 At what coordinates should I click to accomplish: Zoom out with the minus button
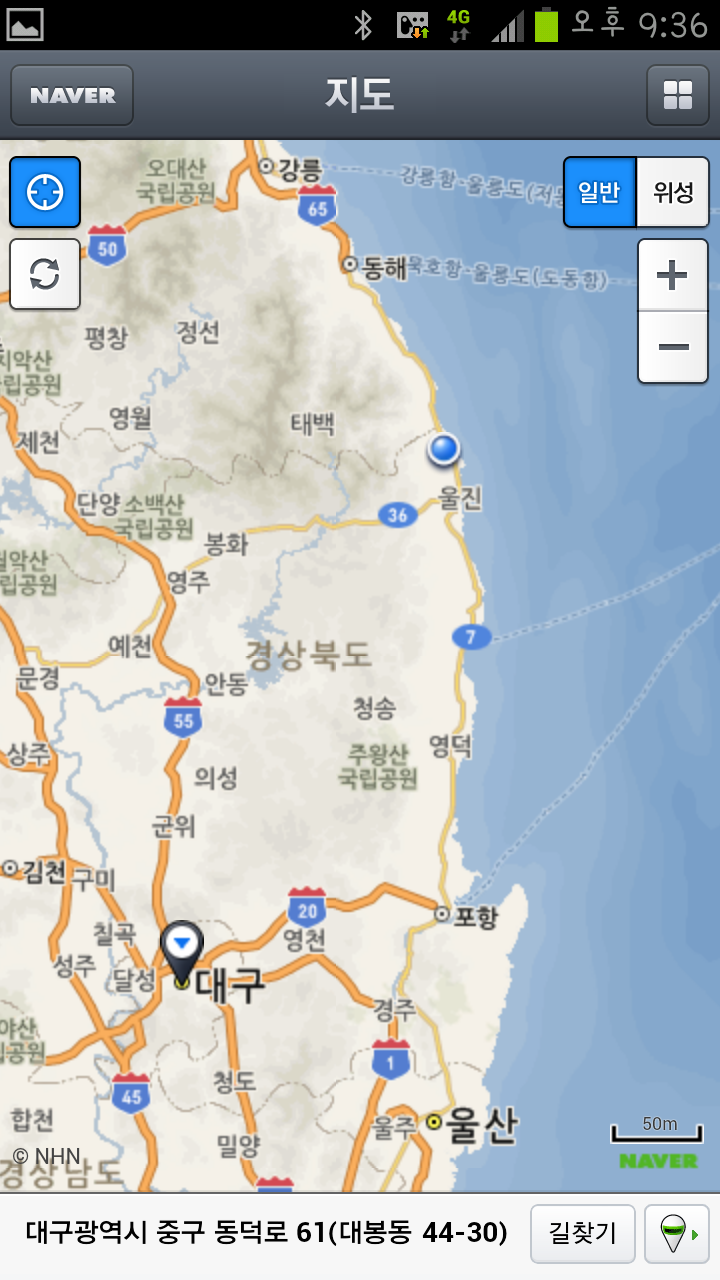click(x=673, y=347)
